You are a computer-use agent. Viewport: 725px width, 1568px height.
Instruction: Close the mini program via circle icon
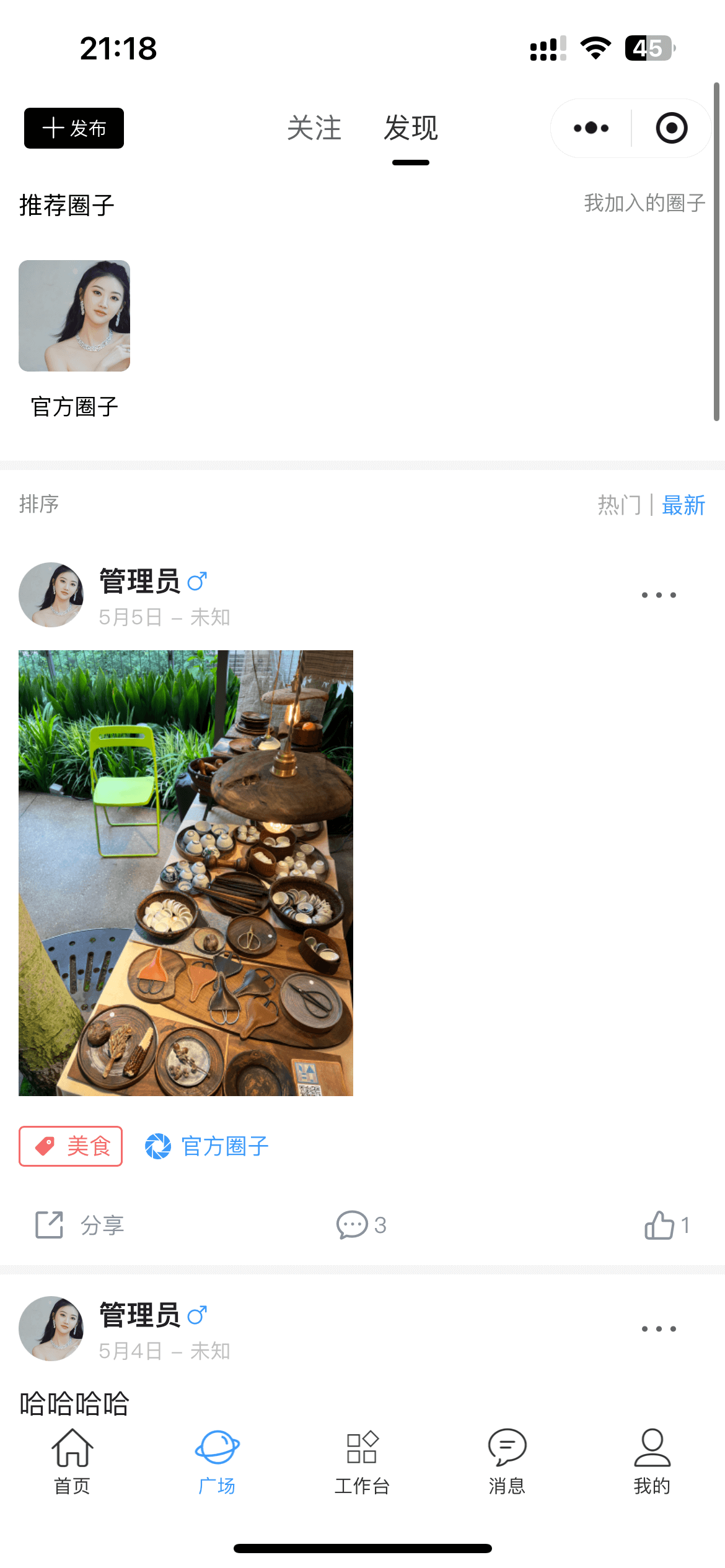click(x=672, y=128)
